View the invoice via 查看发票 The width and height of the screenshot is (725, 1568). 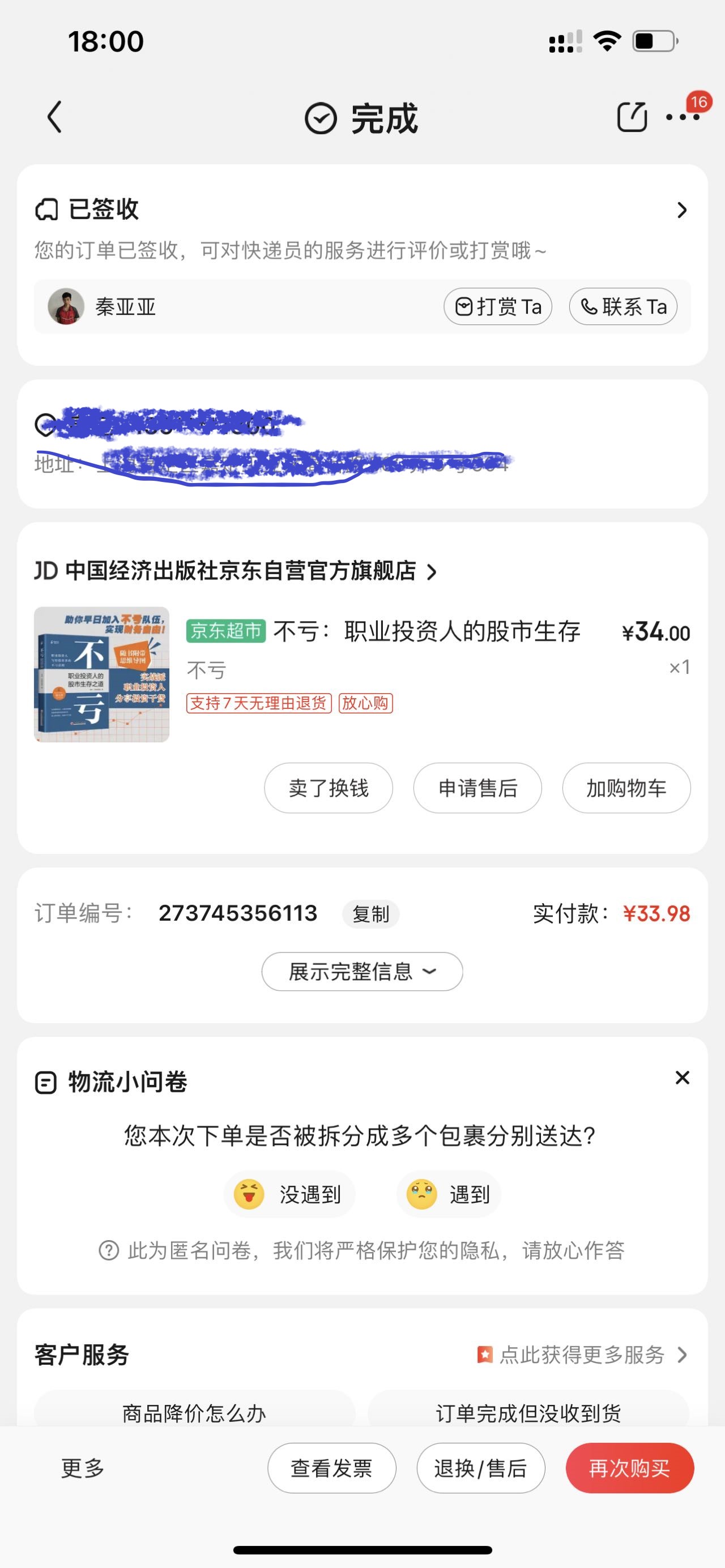[332, 1468]
